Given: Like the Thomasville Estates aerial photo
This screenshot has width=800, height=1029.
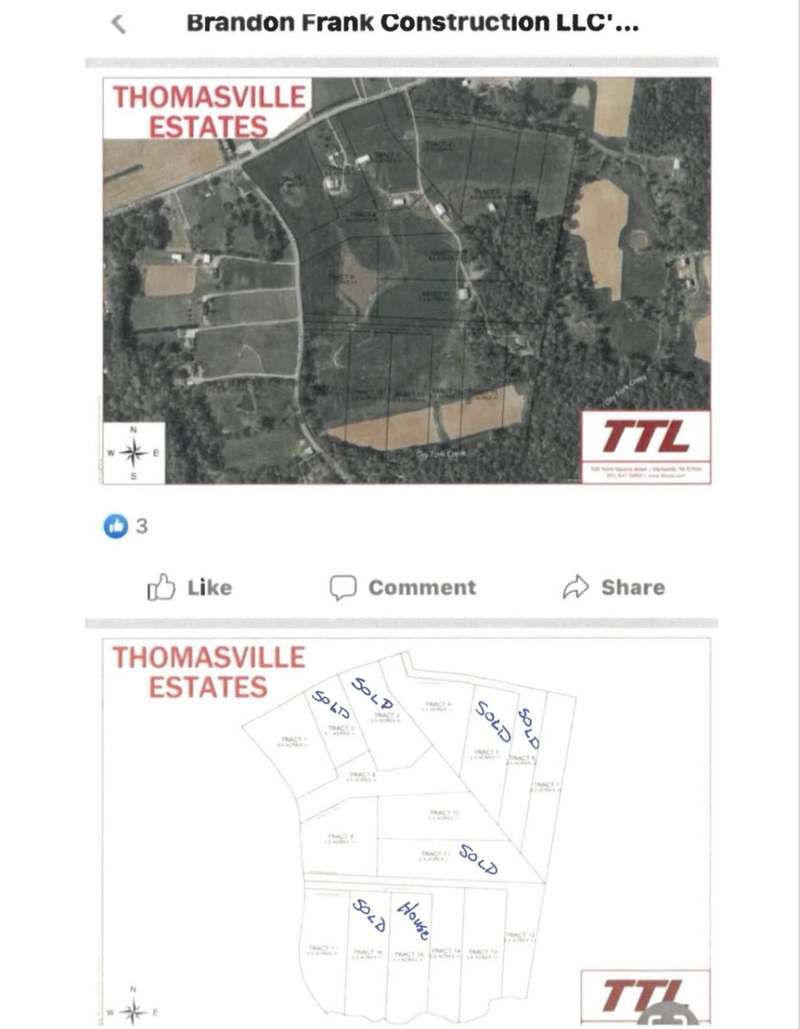Looking at the screenshot, I should click(x=190, y=587).
